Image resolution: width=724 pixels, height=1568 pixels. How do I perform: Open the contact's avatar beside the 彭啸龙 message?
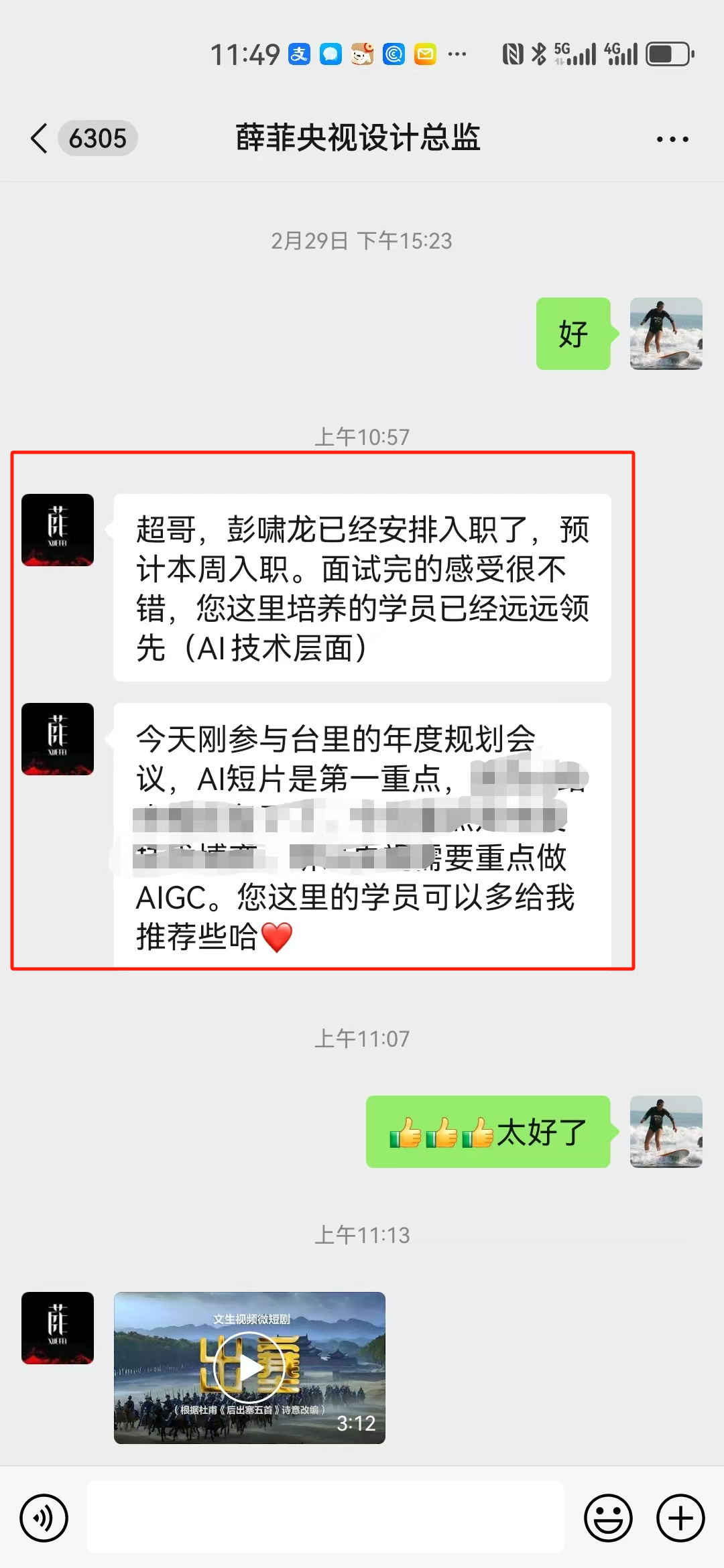58,530
